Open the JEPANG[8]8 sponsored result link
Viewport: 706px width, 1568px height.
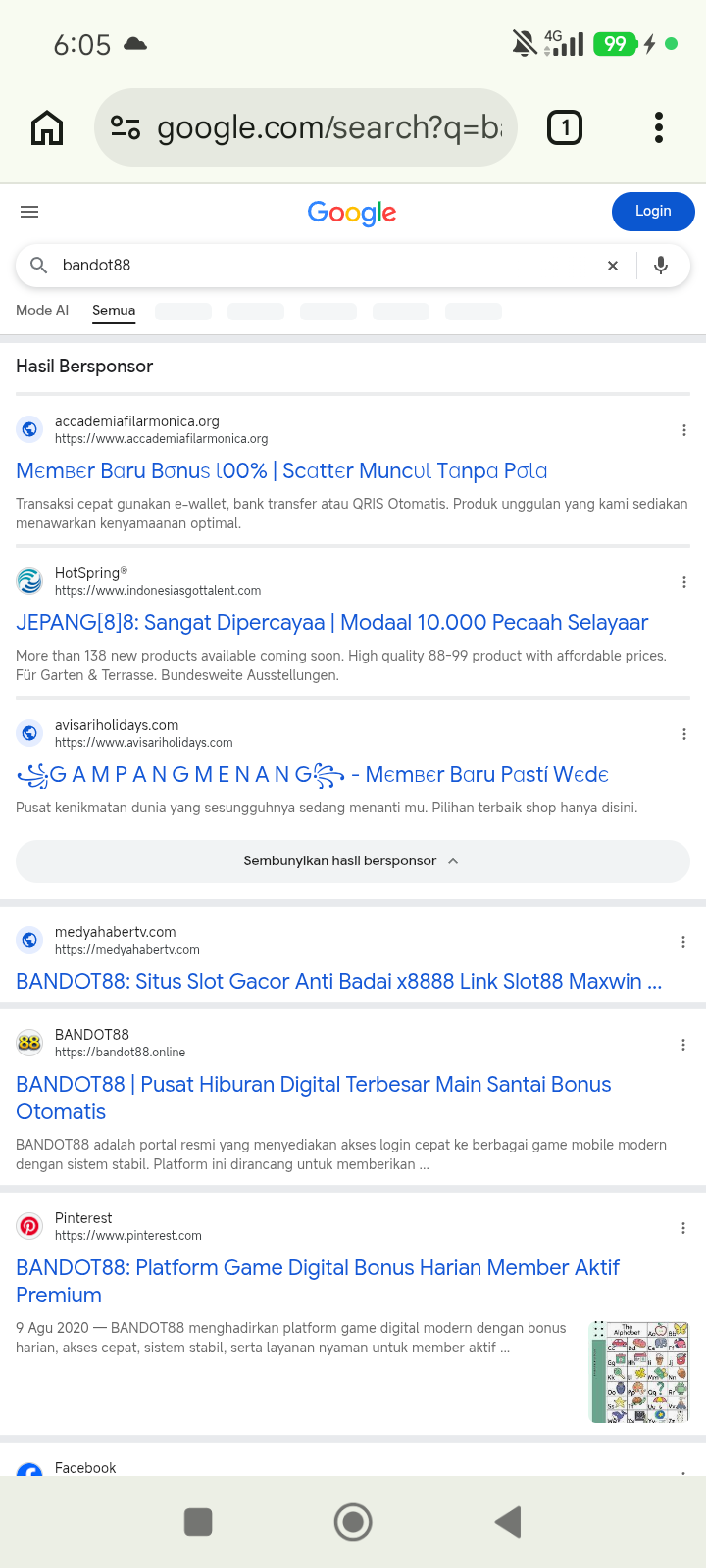[332, 623]
